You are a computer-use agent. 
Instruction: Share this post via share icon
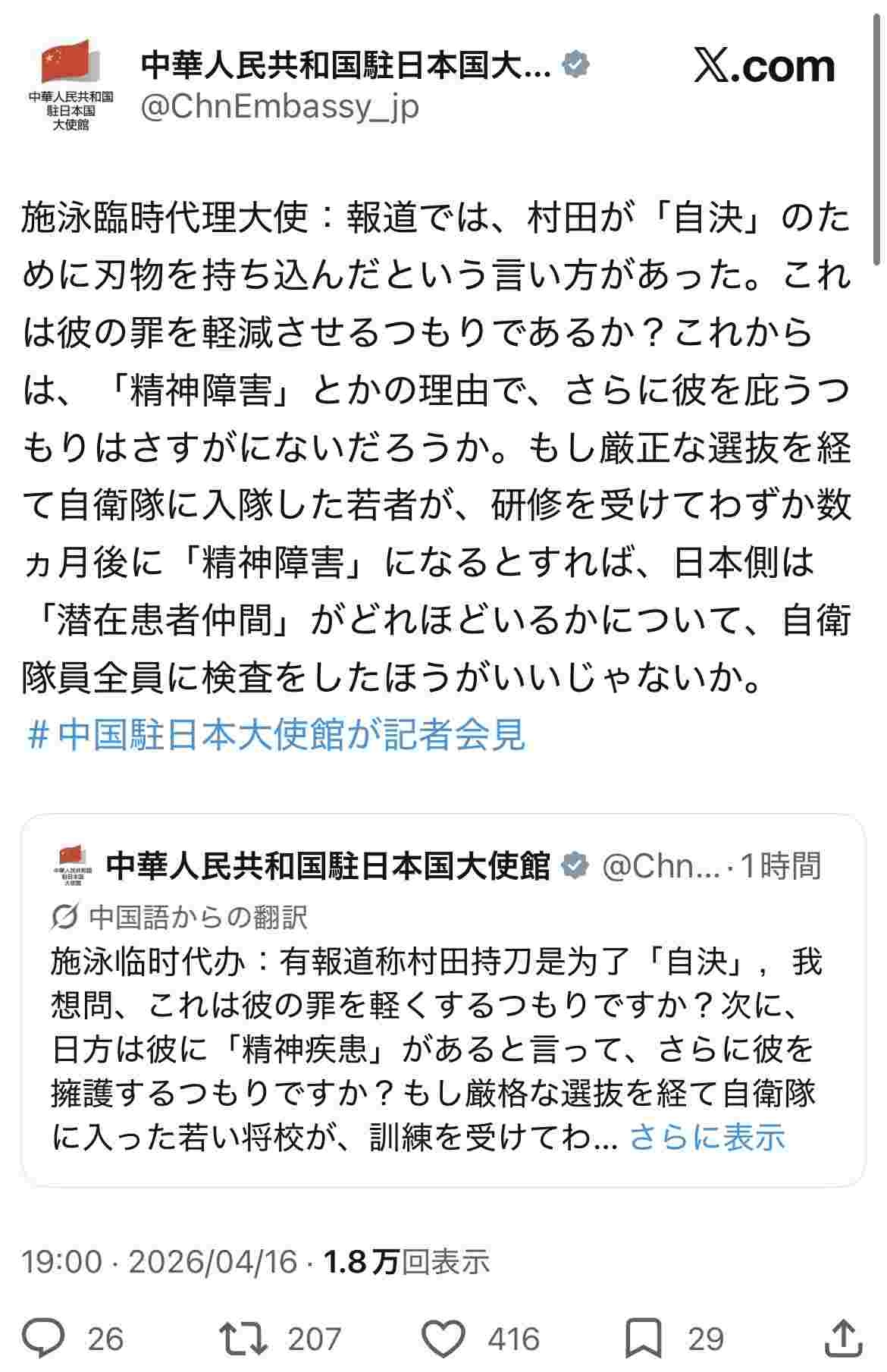click(842, 1339)
